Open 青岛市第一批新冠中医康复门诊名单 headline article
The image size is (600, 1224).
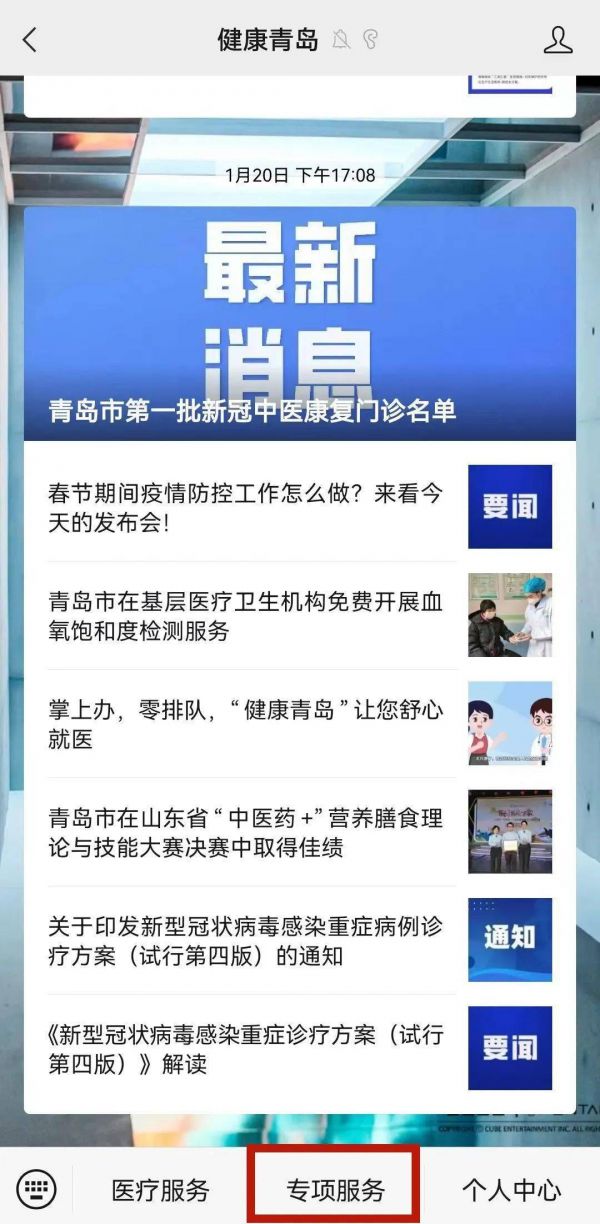(299, 325)
